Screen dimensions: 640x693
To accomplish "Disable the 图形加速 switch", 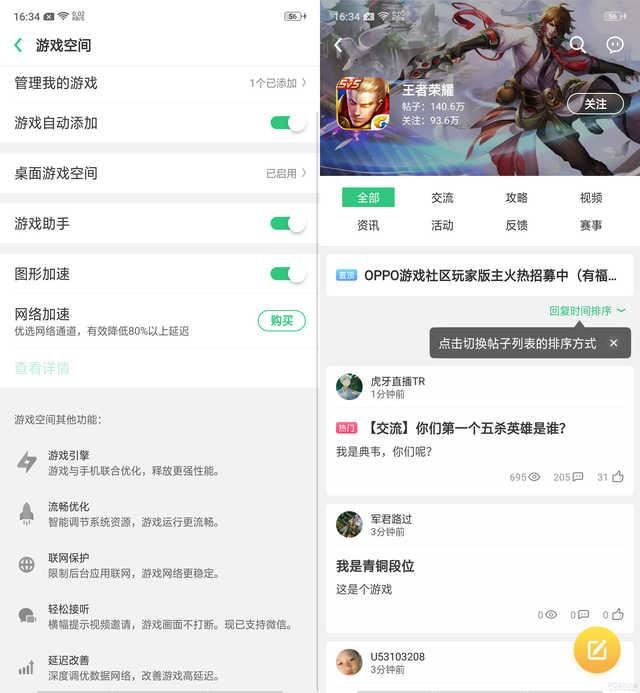I will (287, 273).
